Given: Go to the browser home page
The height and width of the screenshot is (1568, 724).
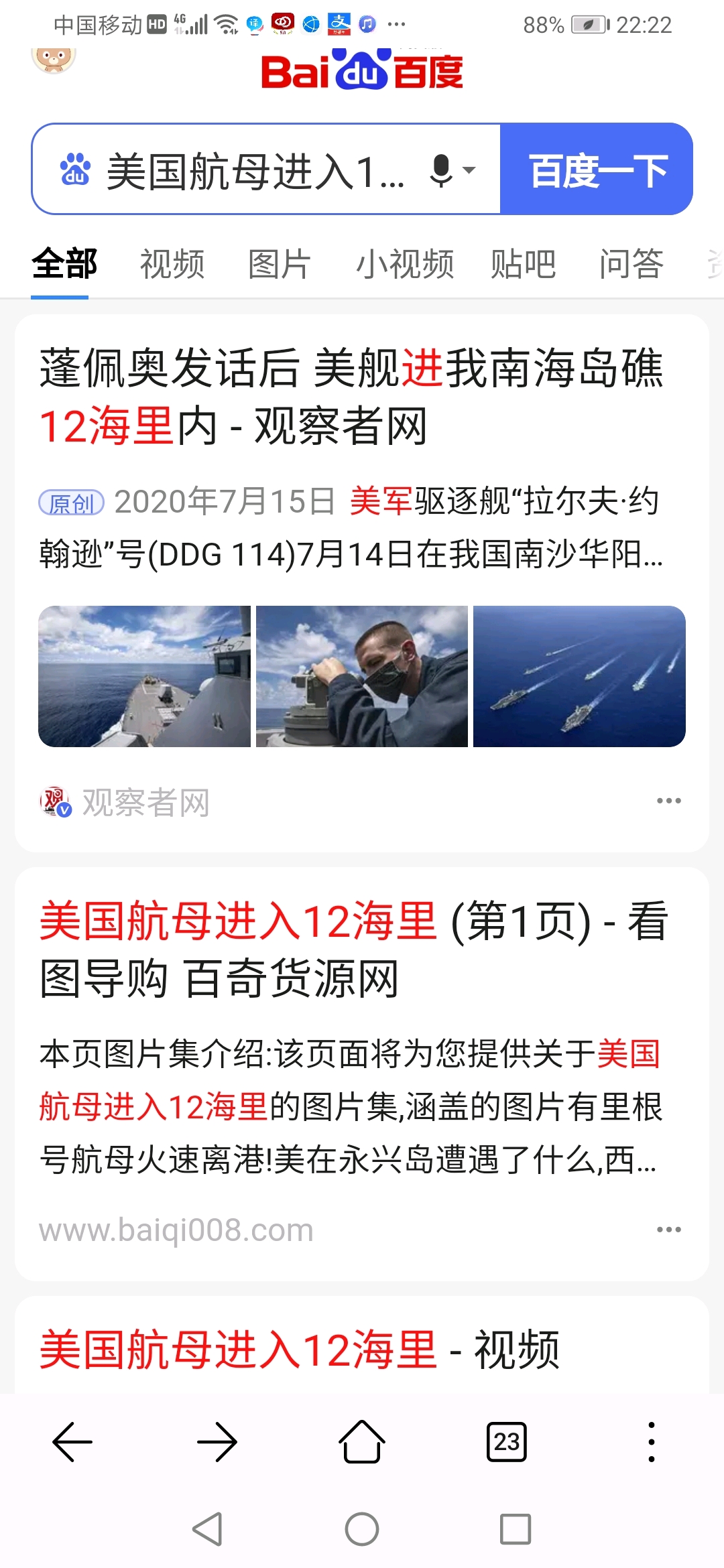Looking at the screenshot, I should 362,1441.
